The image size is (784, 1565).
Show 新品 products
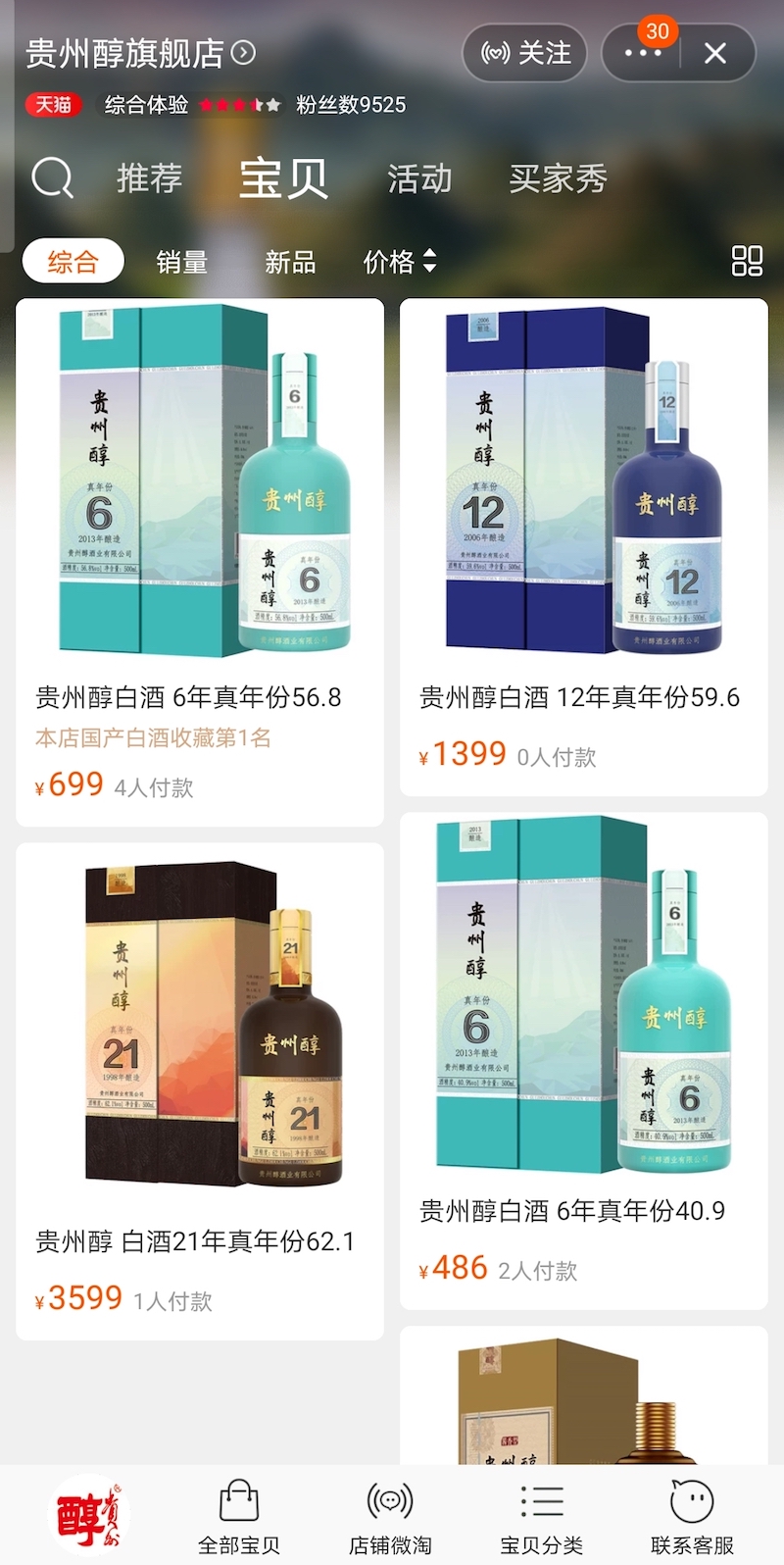coord(290,262)
